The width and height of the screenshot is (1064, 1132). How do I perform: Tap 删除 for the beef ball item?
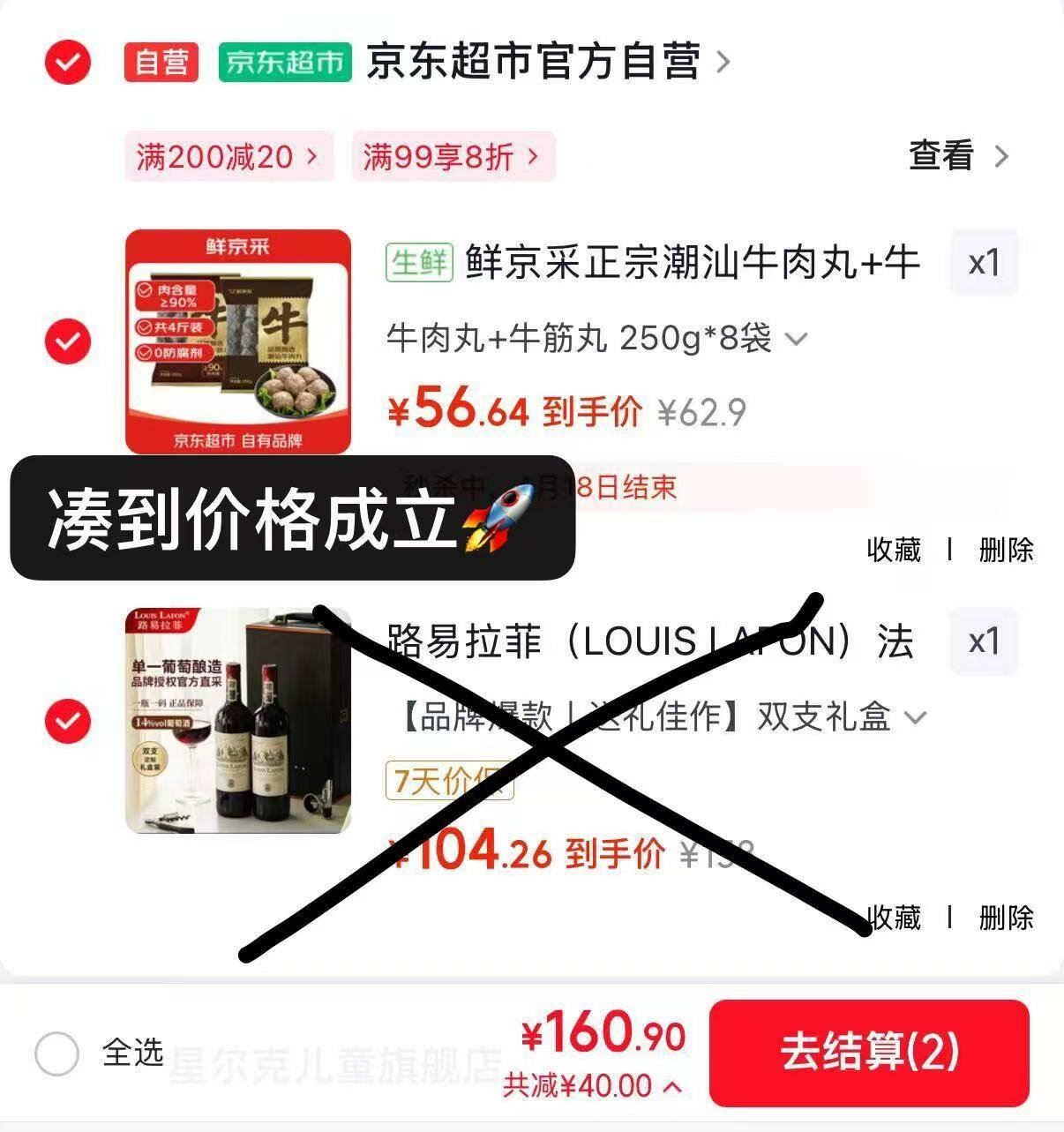1006,550
